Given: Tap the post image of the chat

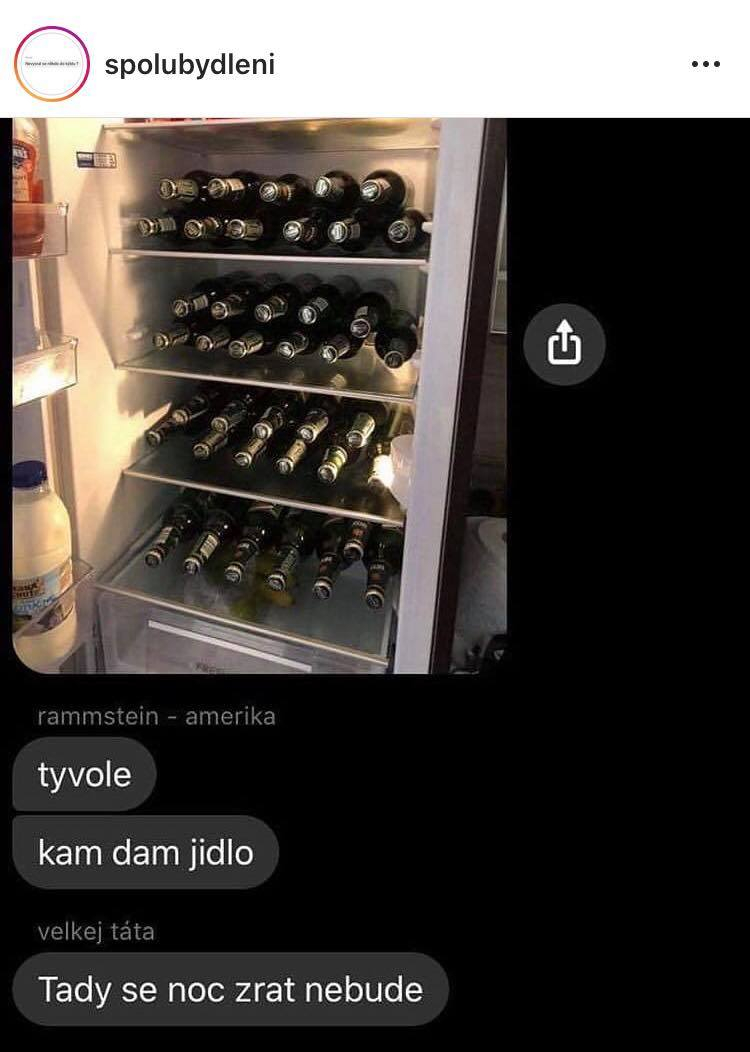Looking at the screenshot, I should [260, 396].
